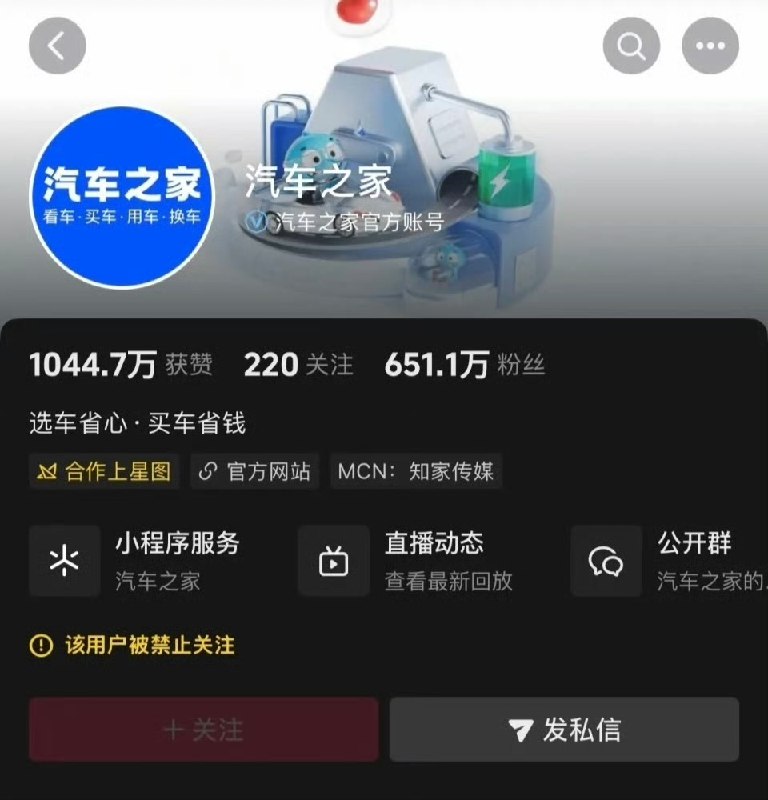Click the 合作上星图 megaphone icon
This screenshot has width=768, height=800.
(47, 472)
